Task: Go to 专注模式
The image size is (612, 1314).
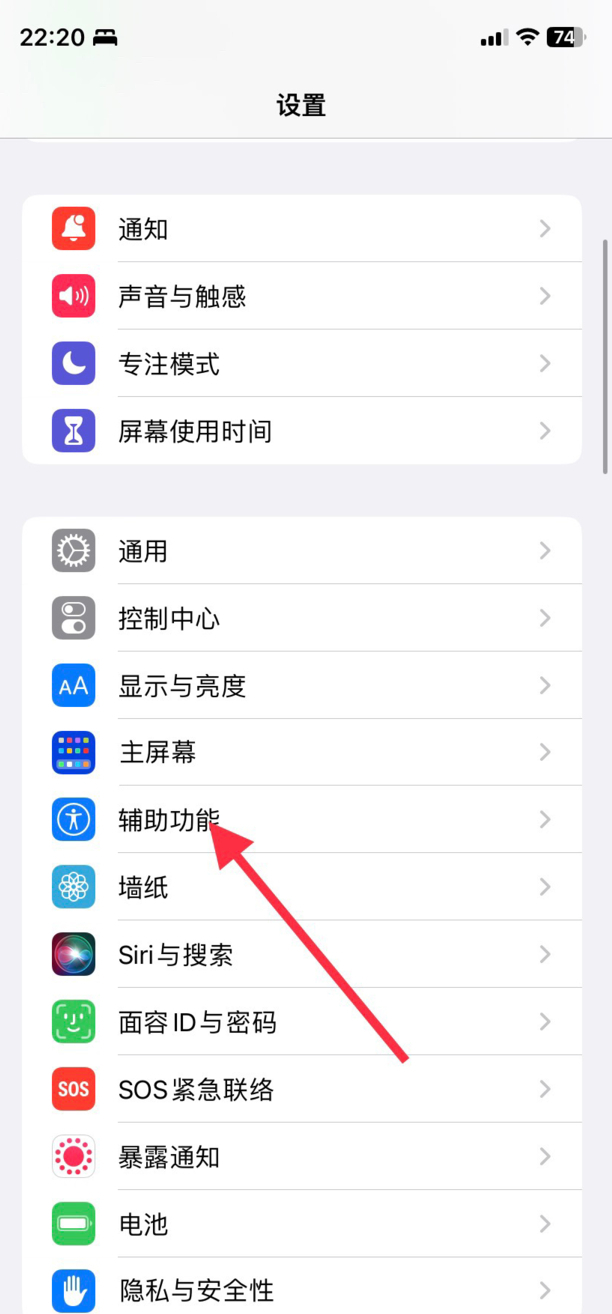Action: click(300, 363)
